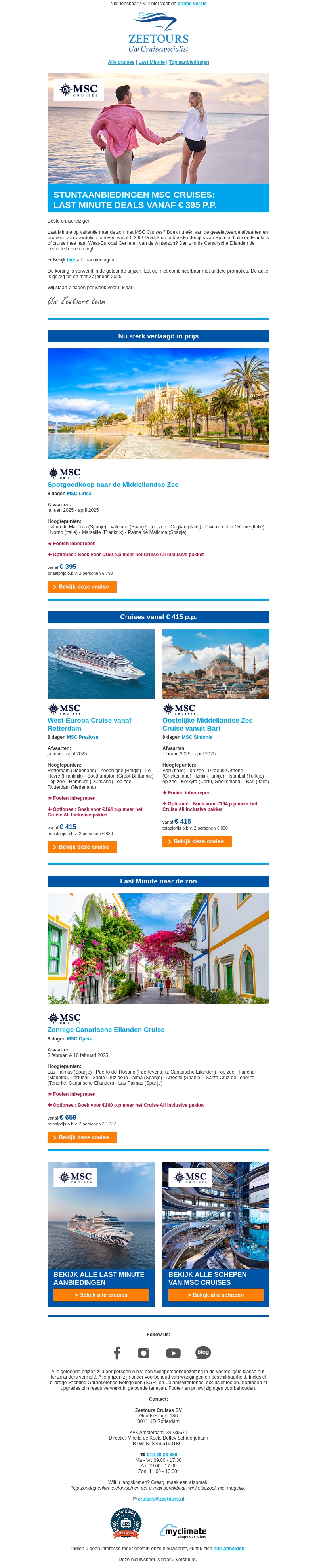
Task: Open the blog icon
Action: pyautogui.click(x=203, y=1352)
